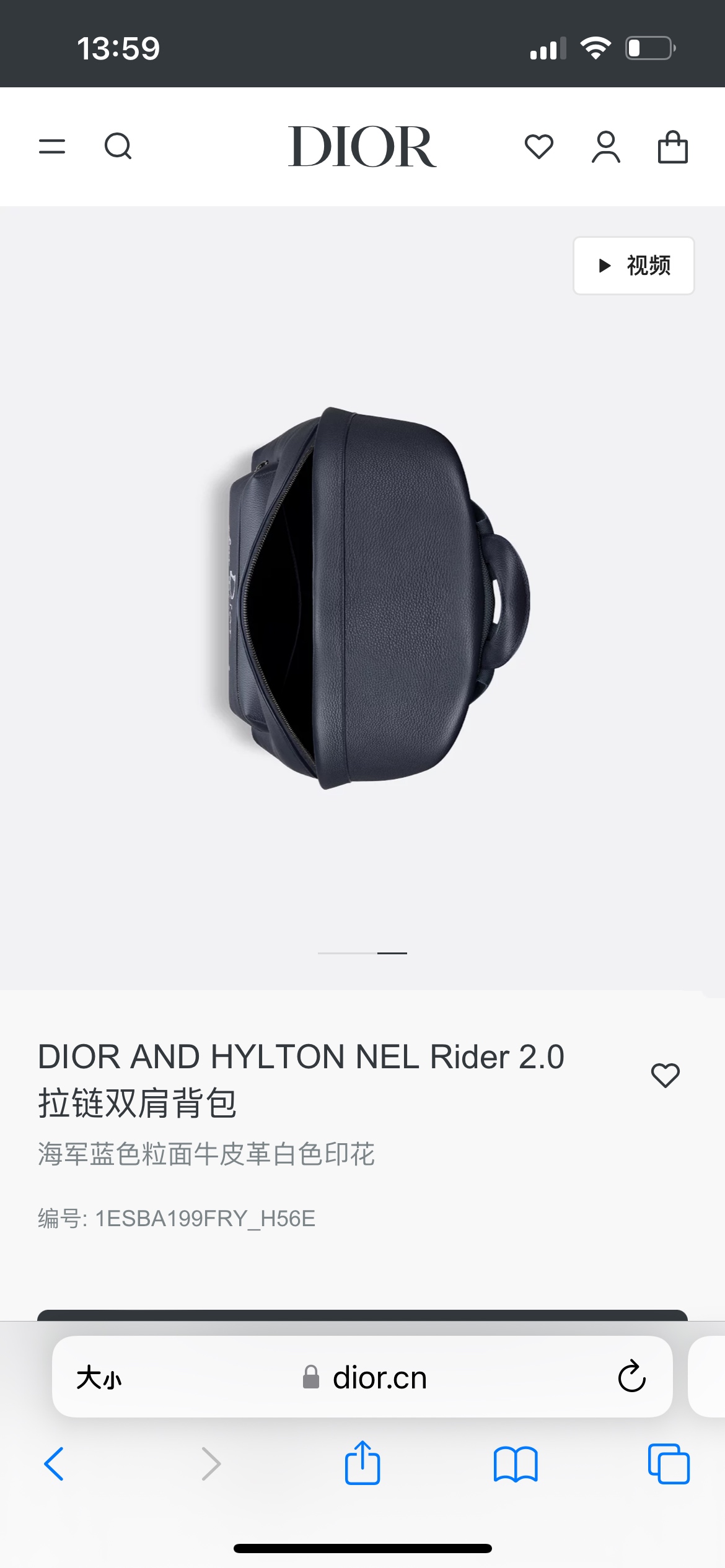
Task: Play the product video (视频)
Action: [x=633, y=266]
